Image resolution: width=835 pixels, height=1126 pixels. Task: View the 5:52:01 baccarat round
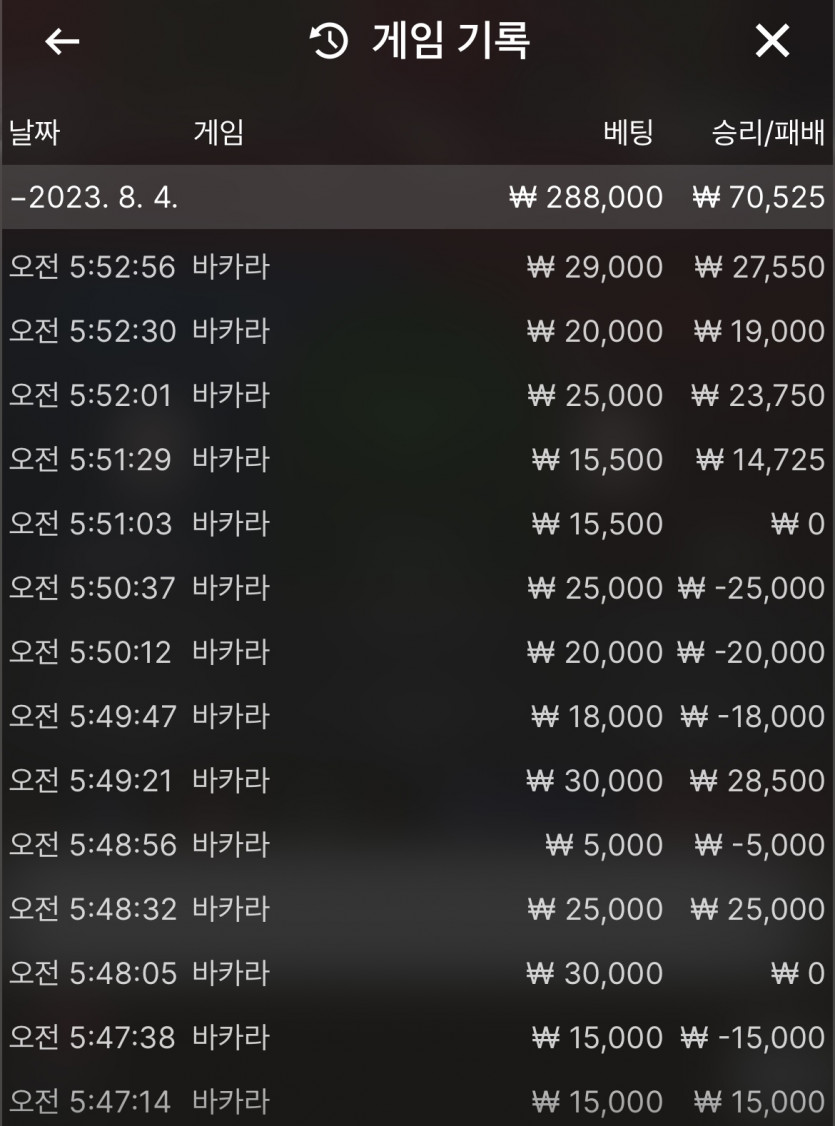point(417,396)
